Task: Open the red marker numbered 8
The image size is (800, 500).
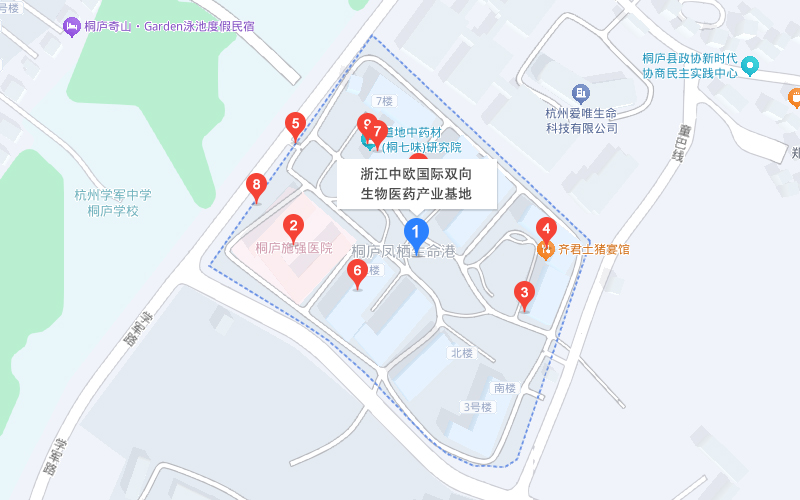Action: pos(257,186)
